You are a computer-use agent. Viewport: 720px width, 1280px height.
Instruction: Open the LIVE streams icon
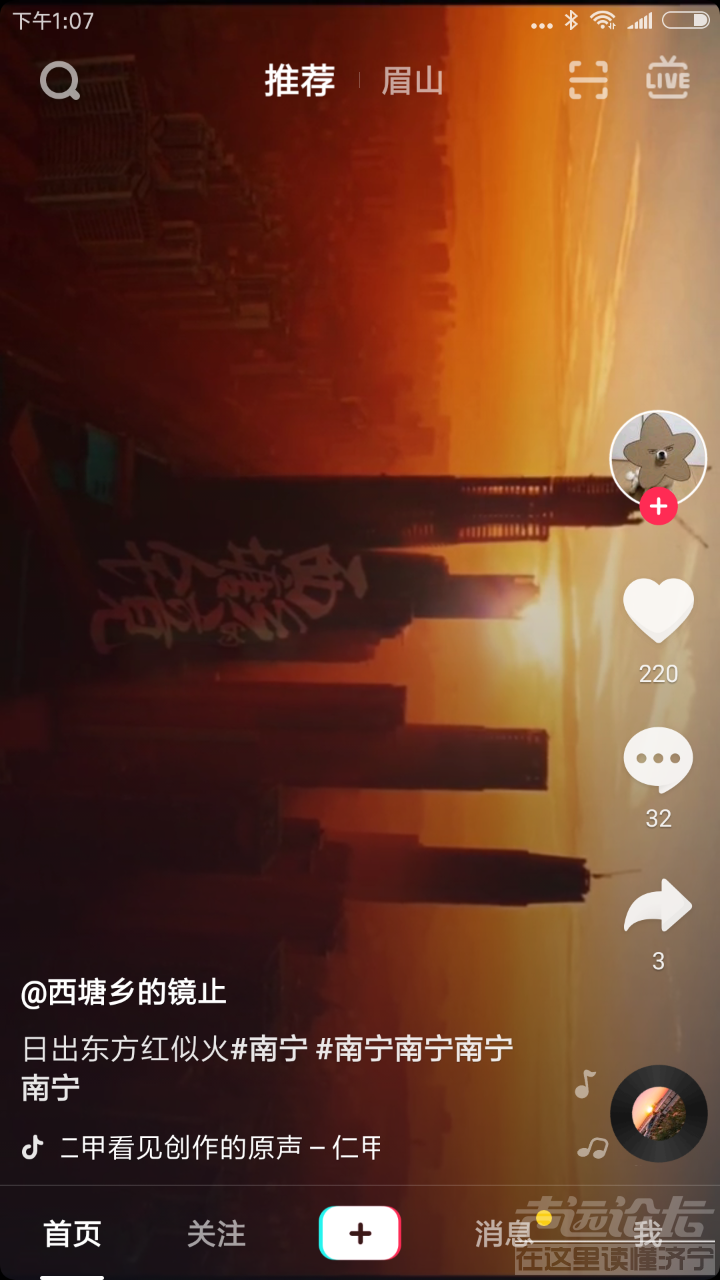pos(668,79)
